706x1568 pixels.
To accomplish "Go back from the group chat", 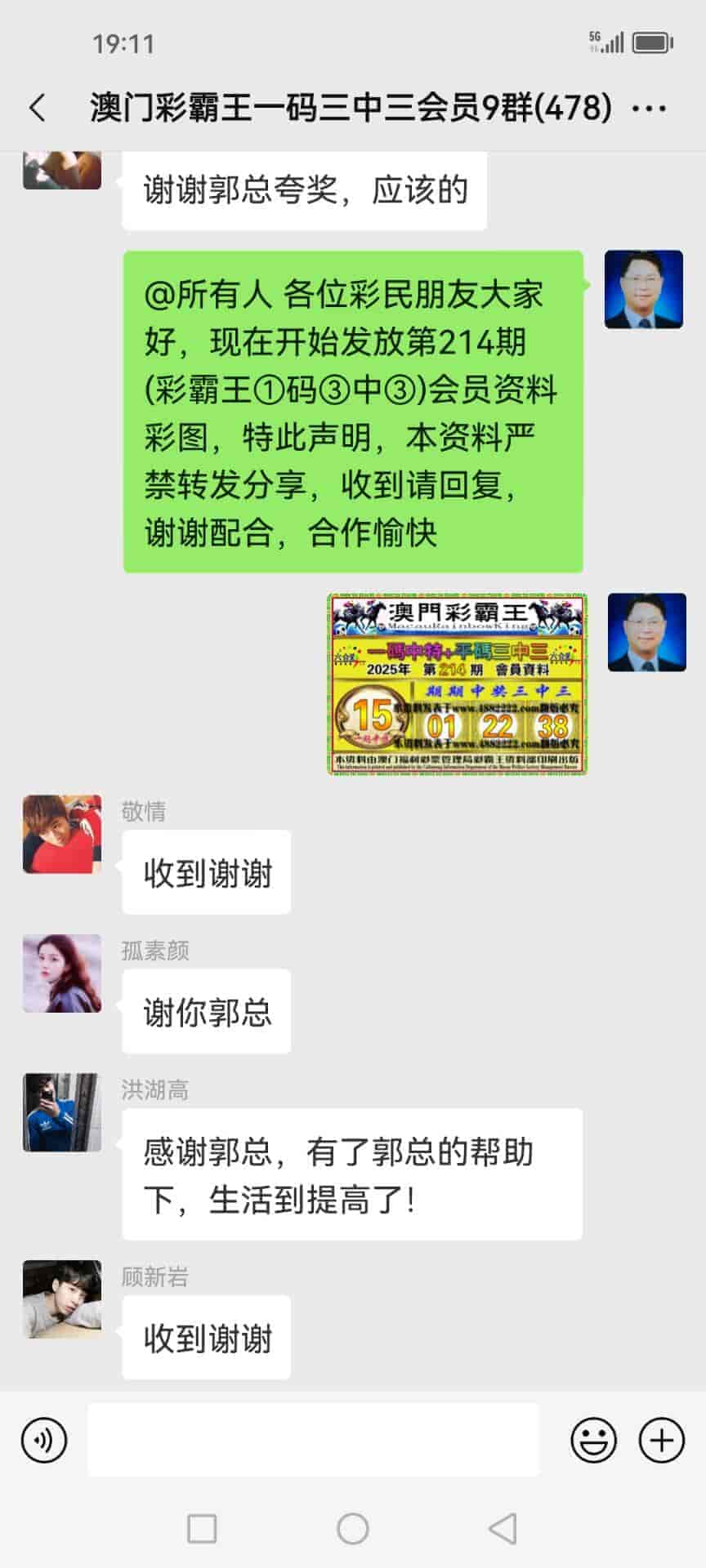I will click(38, 108).
